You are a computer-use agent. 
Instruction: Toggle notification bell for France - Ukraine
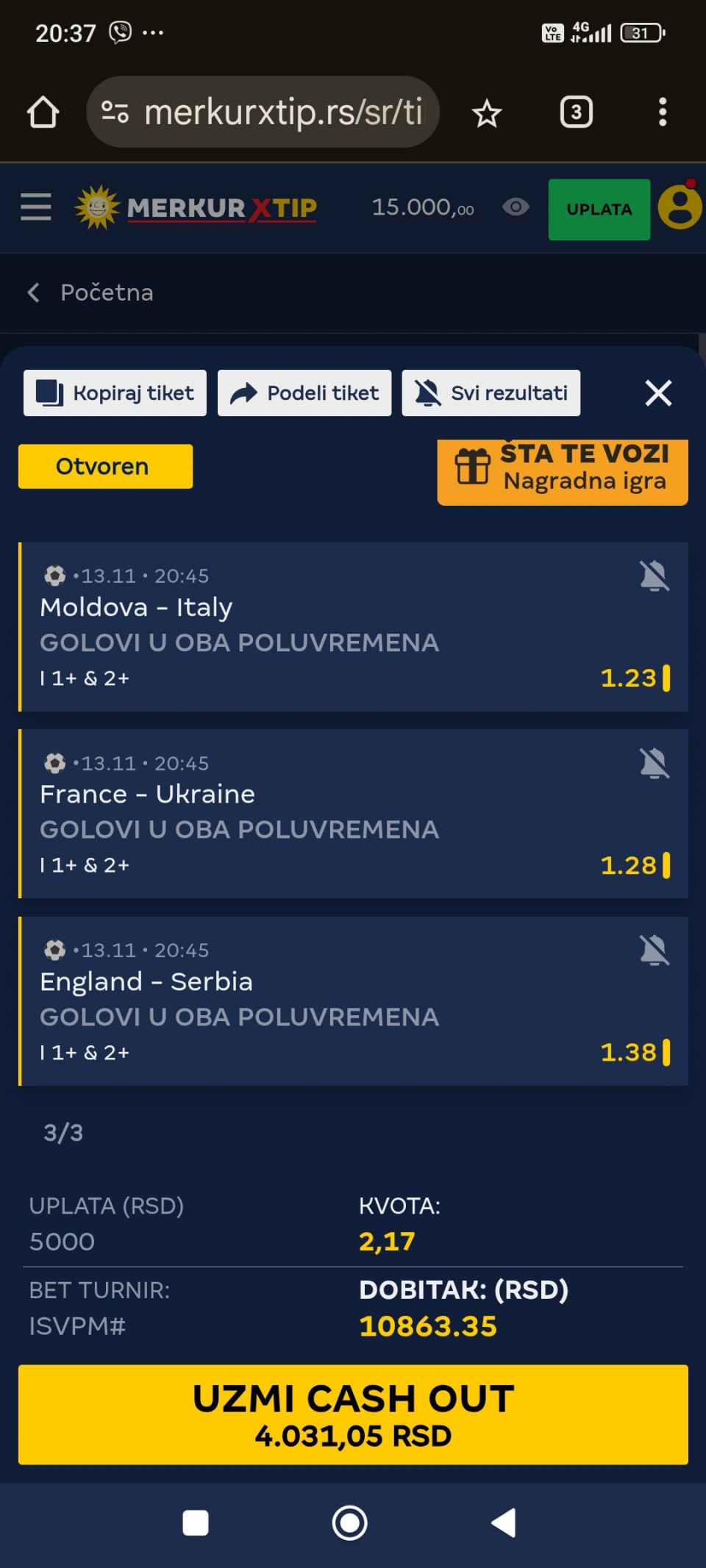pyautogui.click(x=654, y=763)
